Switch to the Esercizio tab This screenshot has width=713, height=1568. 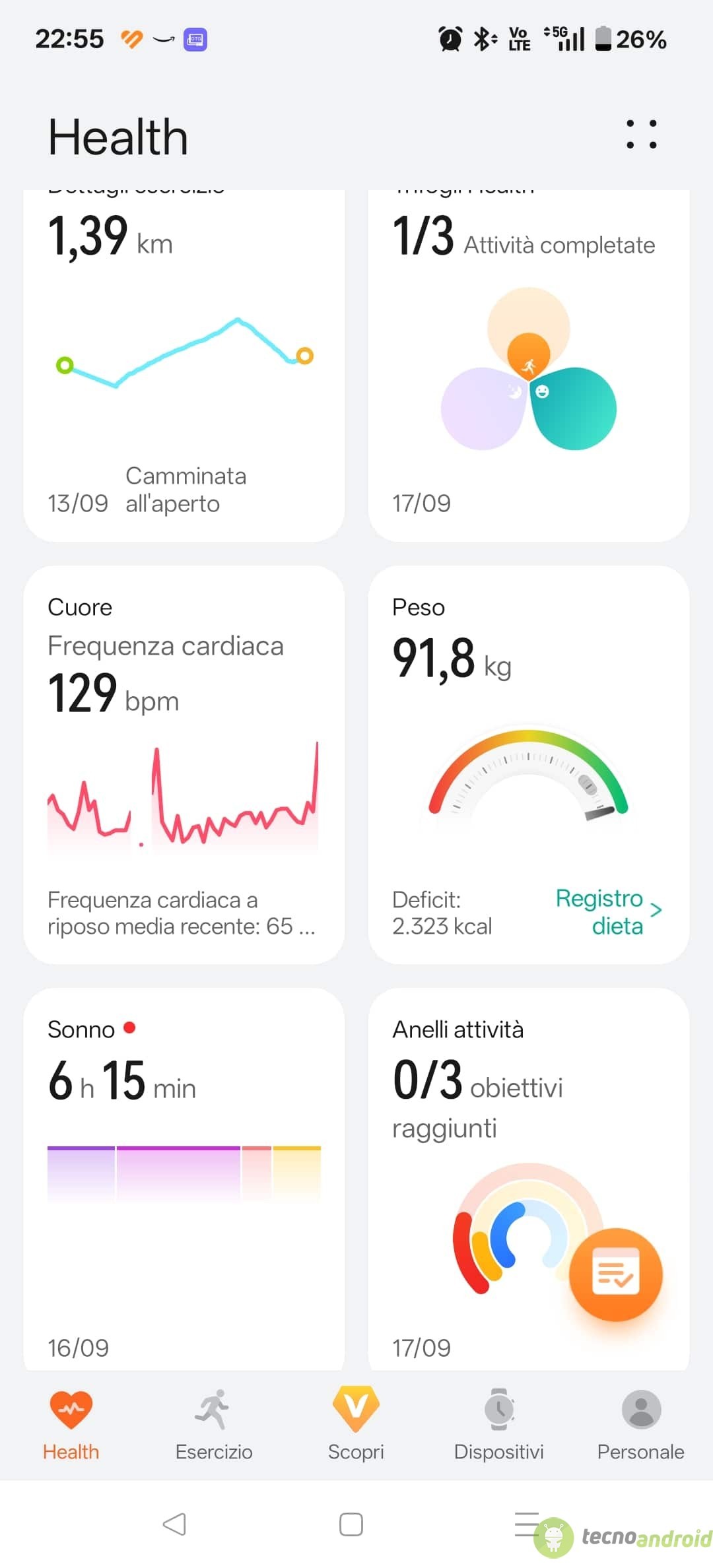tap(214, 1424)
